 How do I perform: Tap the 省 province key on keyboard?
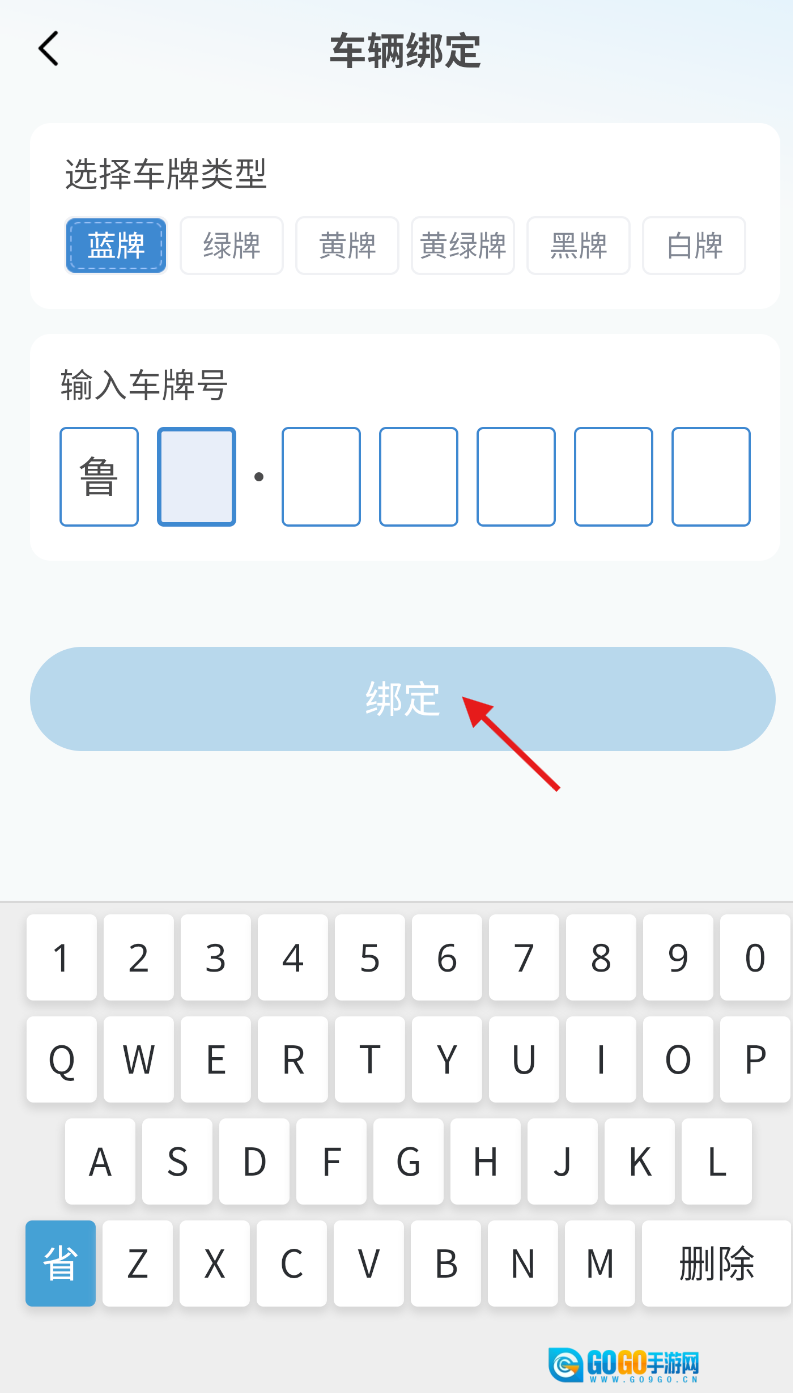61,1263
